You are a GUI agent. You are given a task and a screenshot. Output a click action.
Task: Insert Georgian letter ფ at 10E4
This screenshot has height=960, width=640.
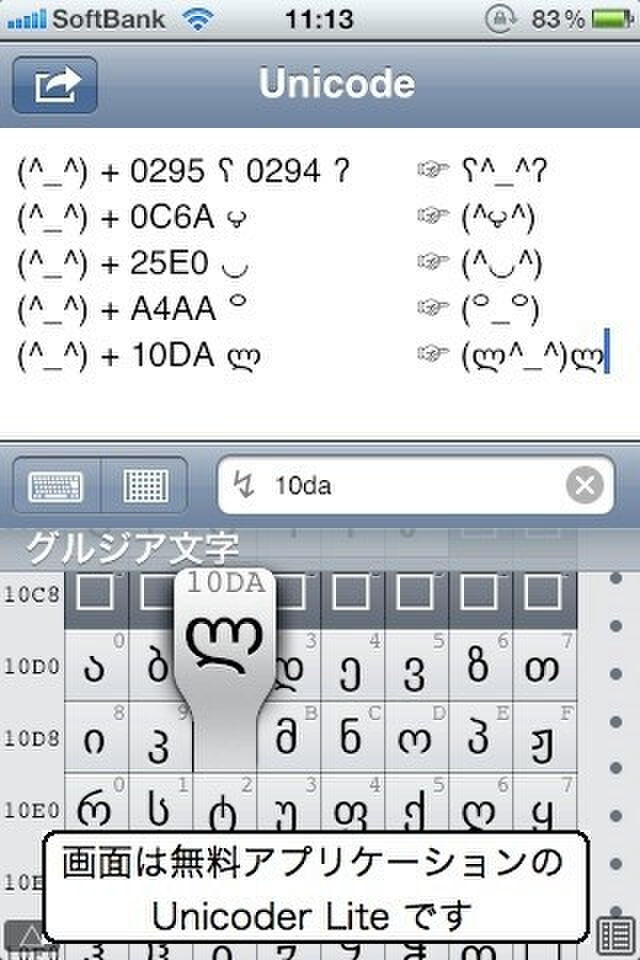click(x=353, y=810)
